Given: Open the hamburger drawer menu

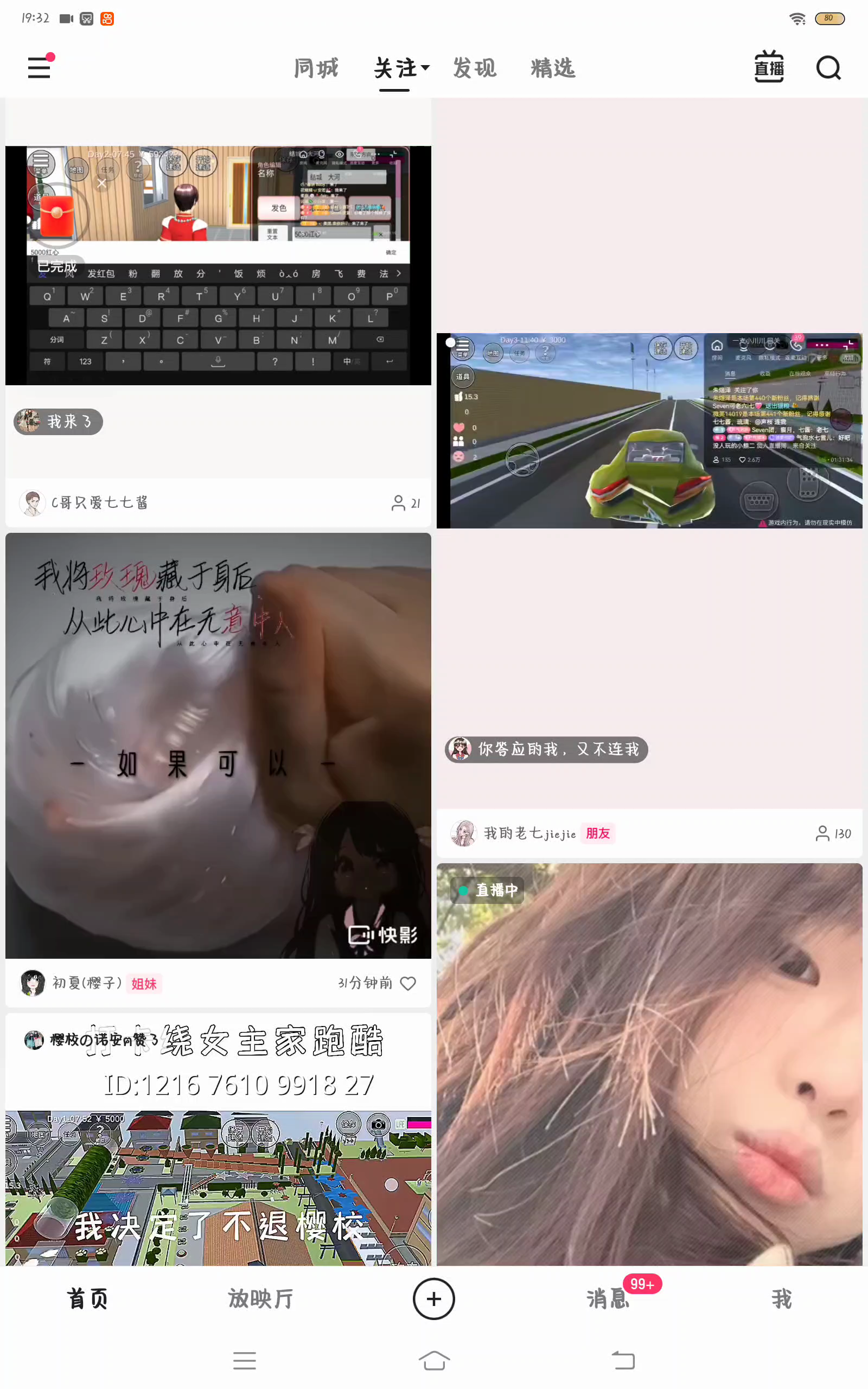Looking at the screenshot, I should 40,67.
